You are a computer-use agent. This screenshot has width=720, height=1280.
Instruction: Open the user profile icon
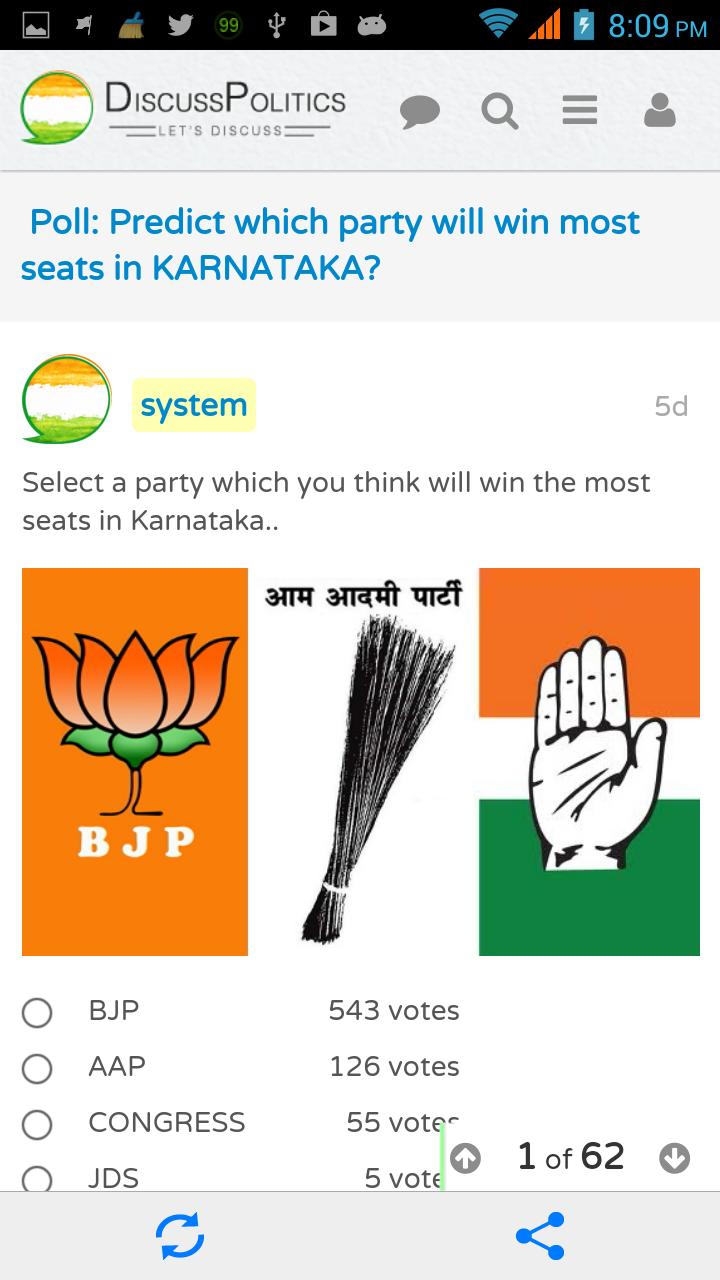(659, 111)
